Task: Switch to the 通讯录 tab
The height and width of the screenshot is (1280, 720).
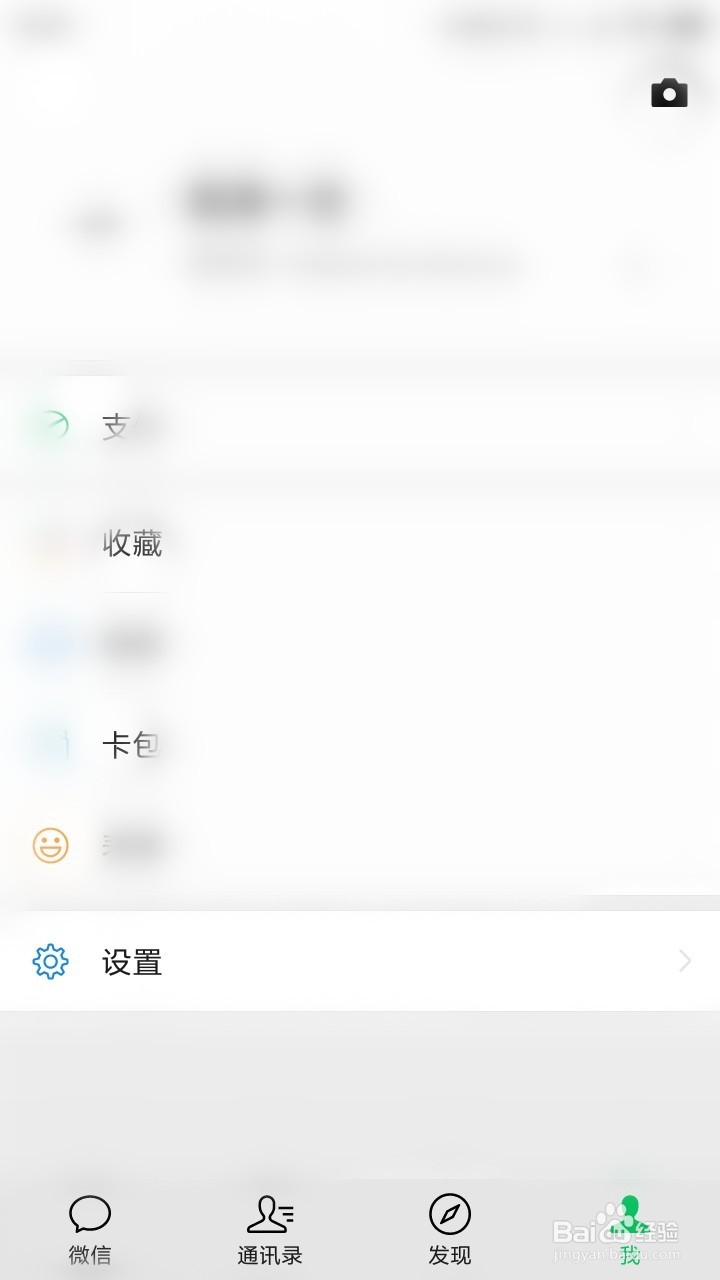Action: [x=268, y=1230]
